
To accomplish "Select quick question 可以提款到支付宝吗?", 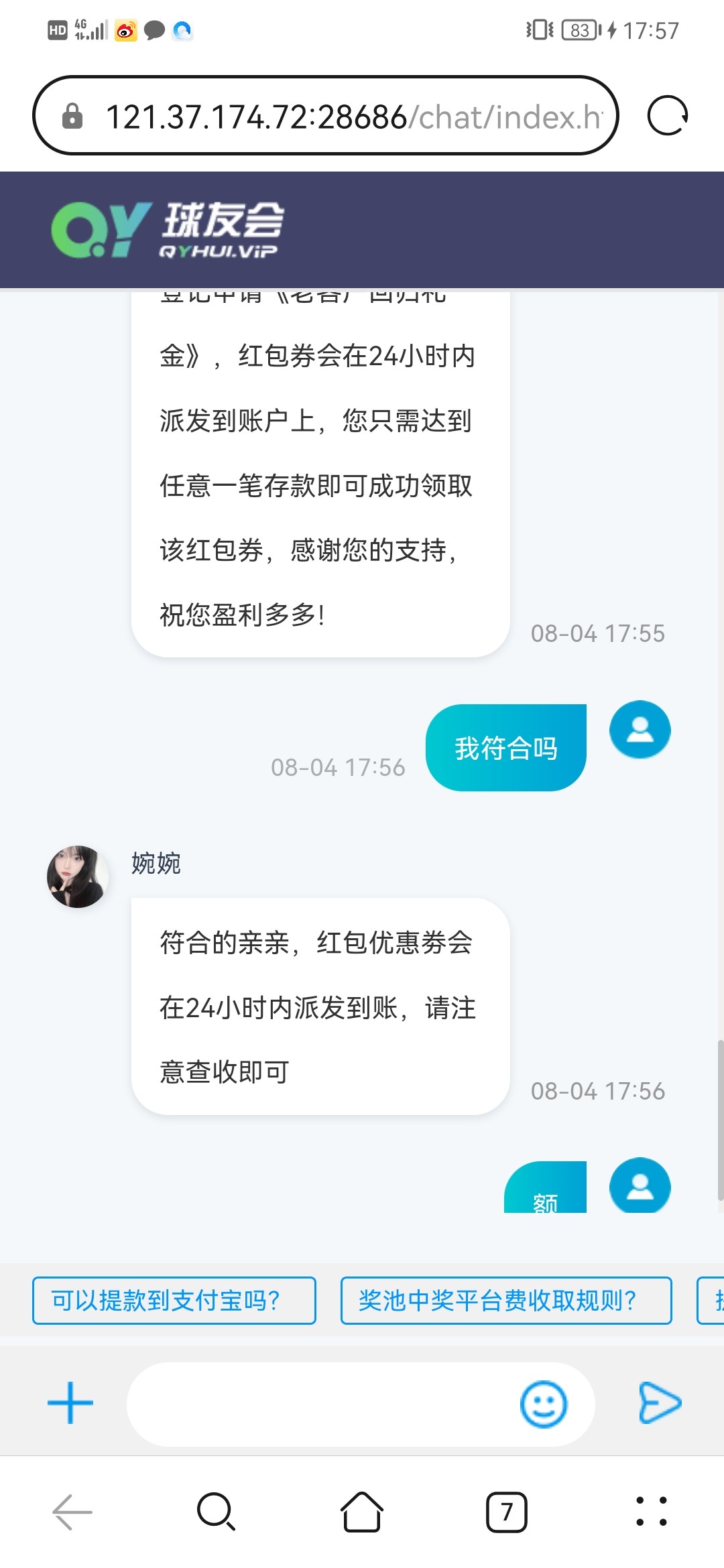I will tap(174, 1301).
